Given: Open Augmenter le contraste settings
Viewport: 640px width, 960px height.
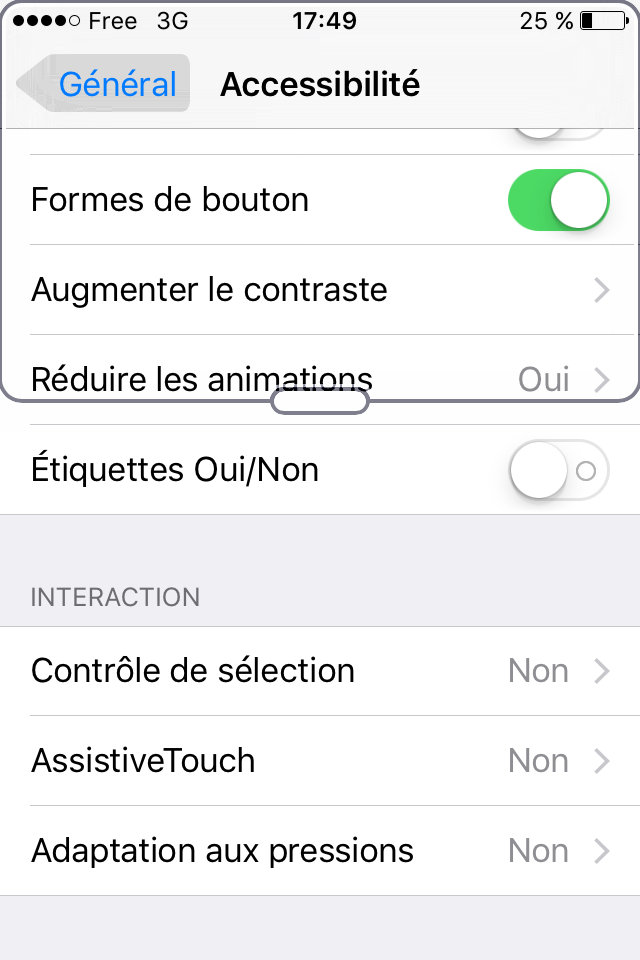Looking at the screenshot, I should coord(320,290).
